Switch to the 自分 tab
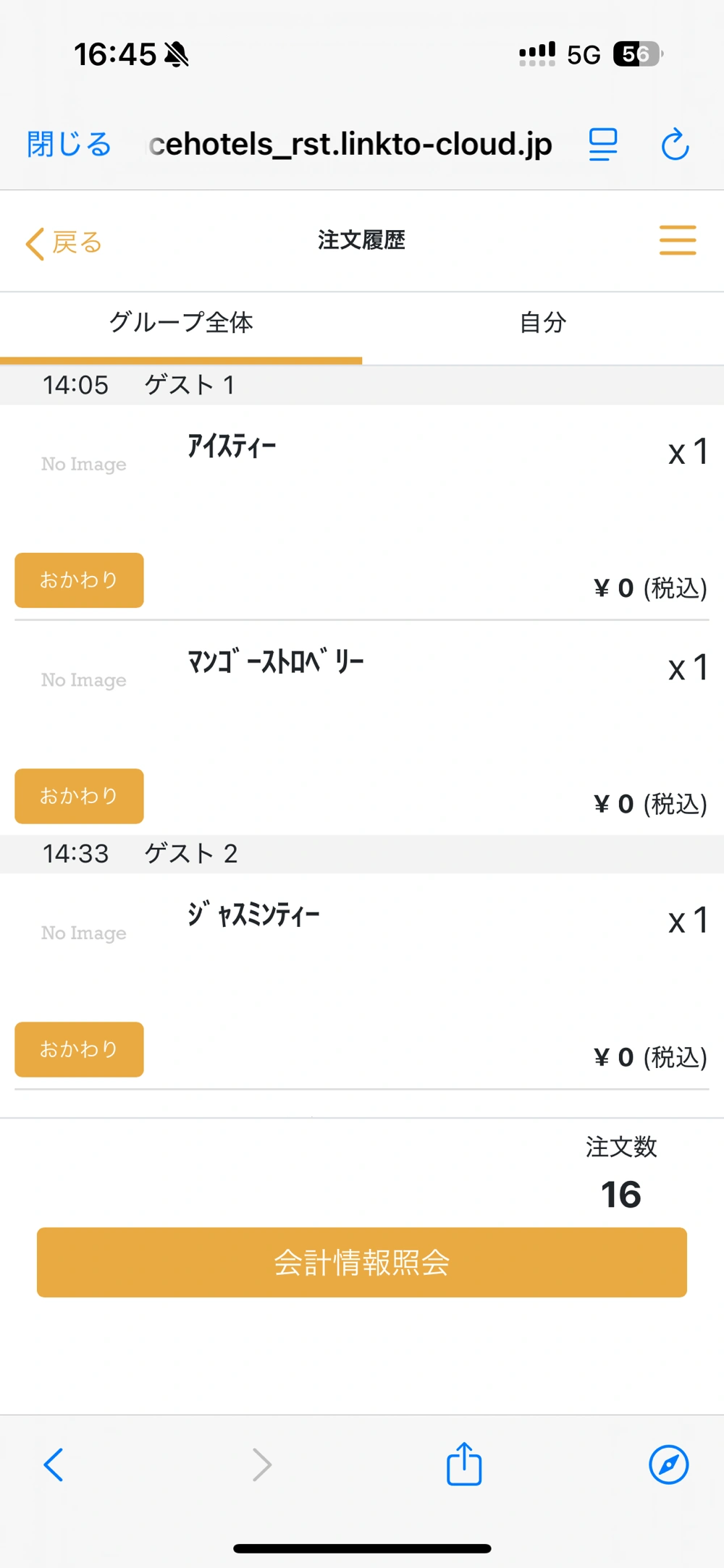Screen dimensions: 724x1568 pyautogui.click(x=543, y=323)
